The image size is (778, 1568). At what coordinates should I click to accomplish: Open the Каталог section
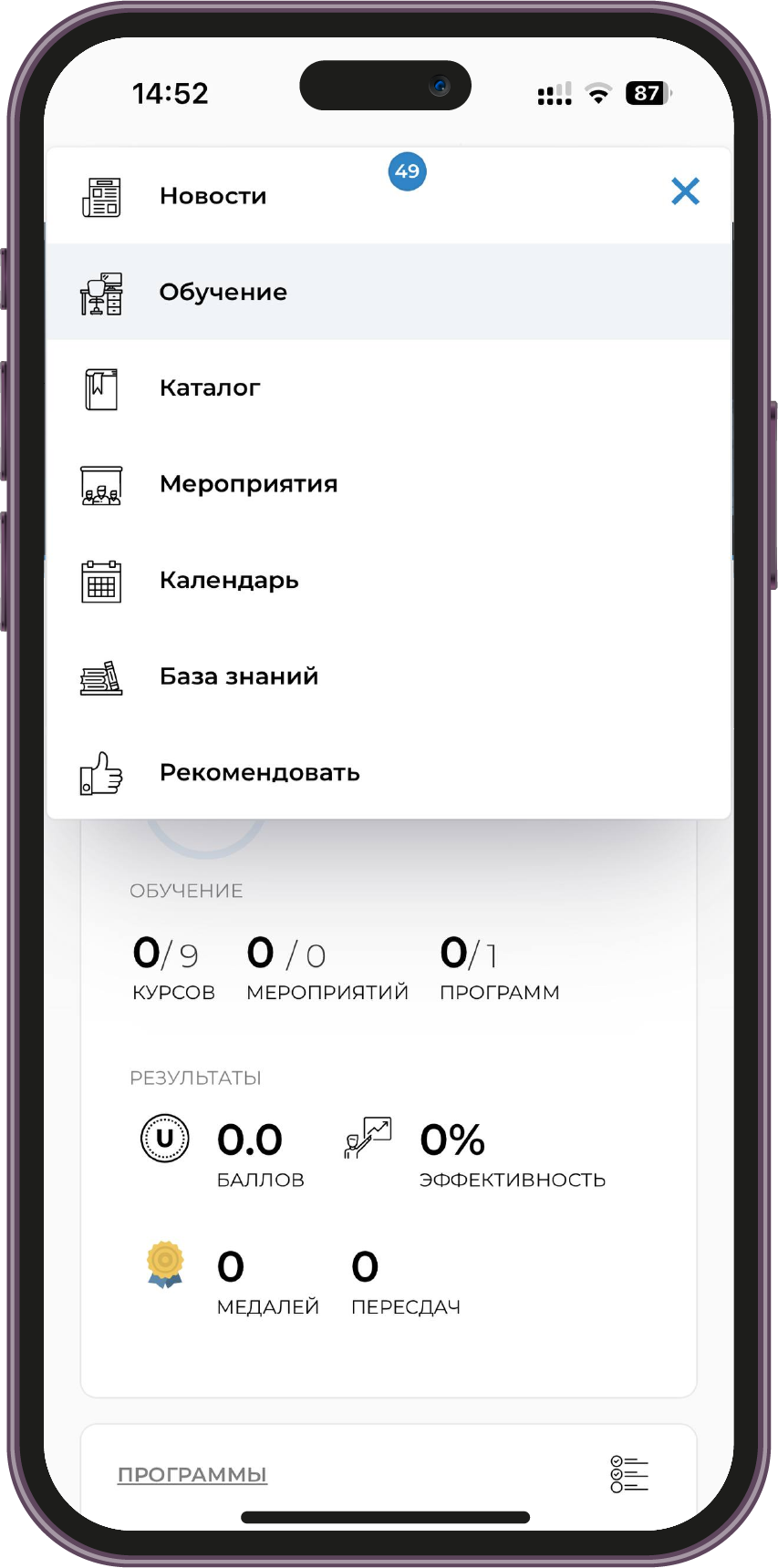coord(210,388)
